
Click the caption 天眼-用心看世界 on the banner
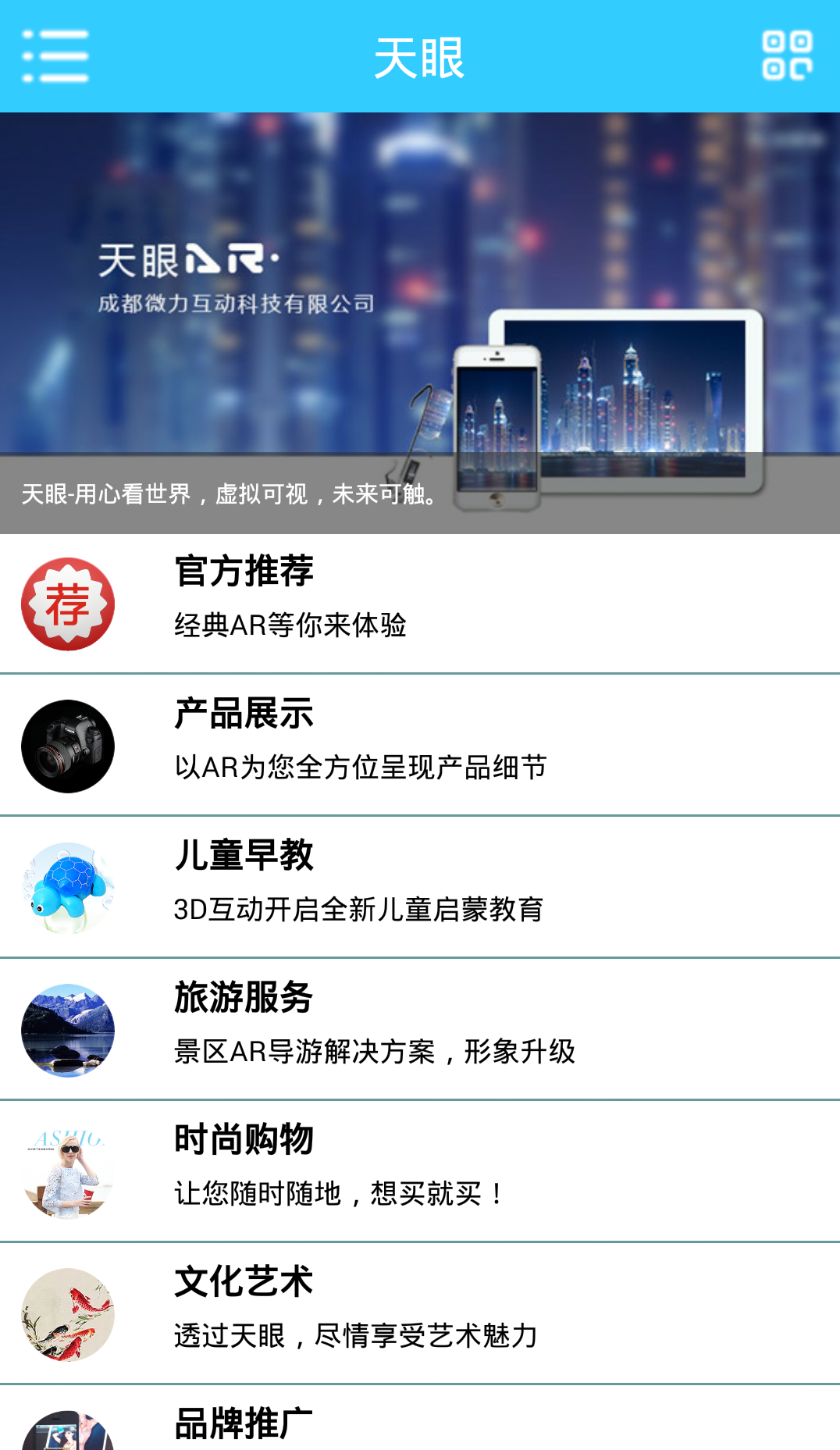(x=228, y=493)
